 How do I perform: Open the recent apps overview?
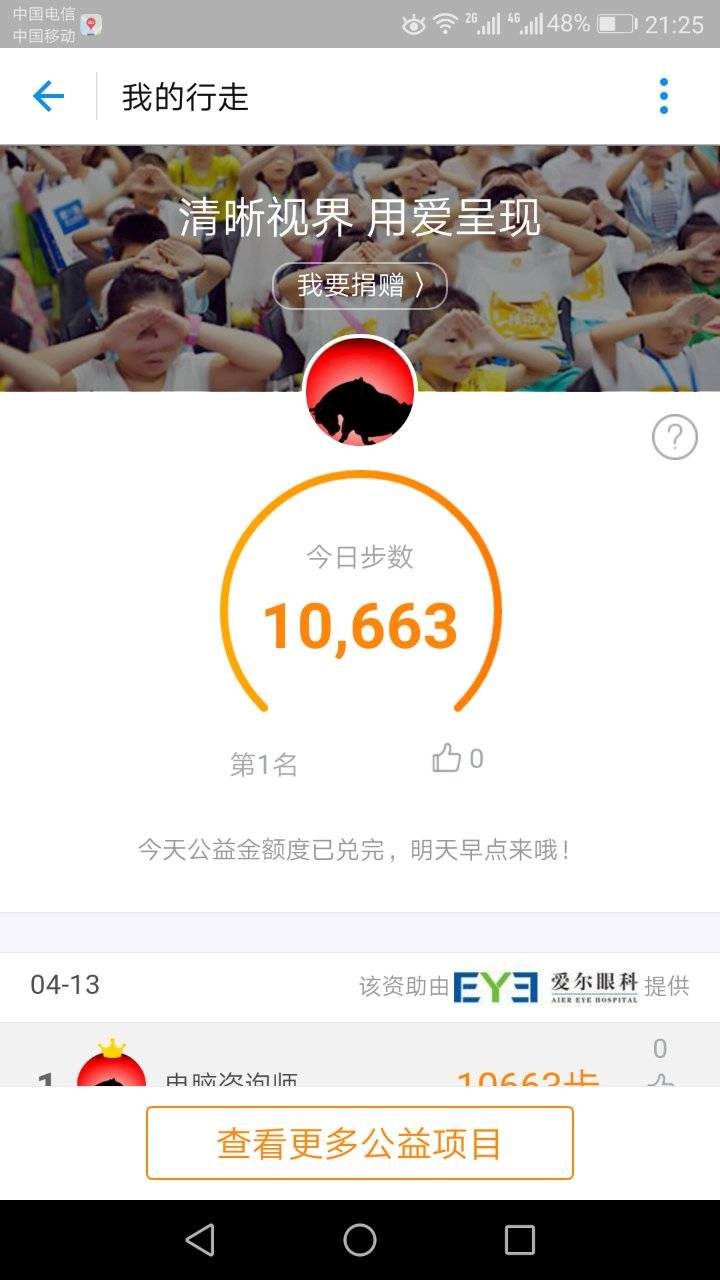coord(519,1240)
